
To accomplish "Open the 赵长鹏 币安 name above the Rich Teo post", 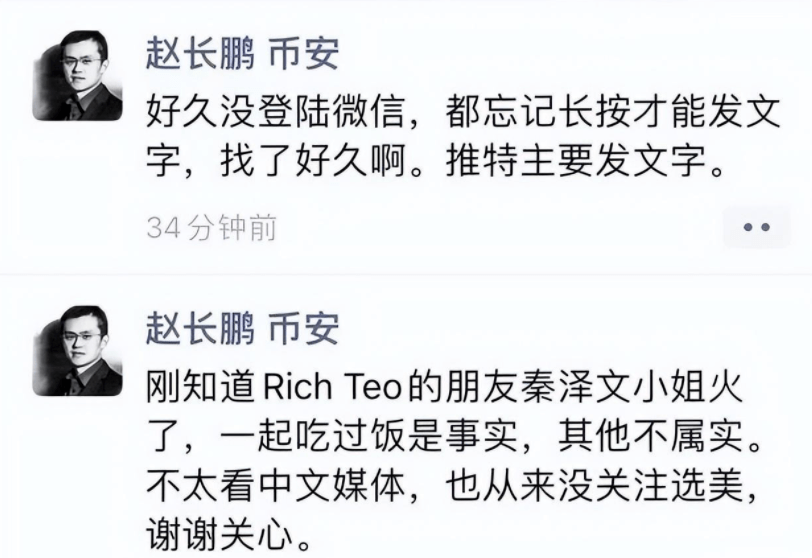I will point(242,329).
